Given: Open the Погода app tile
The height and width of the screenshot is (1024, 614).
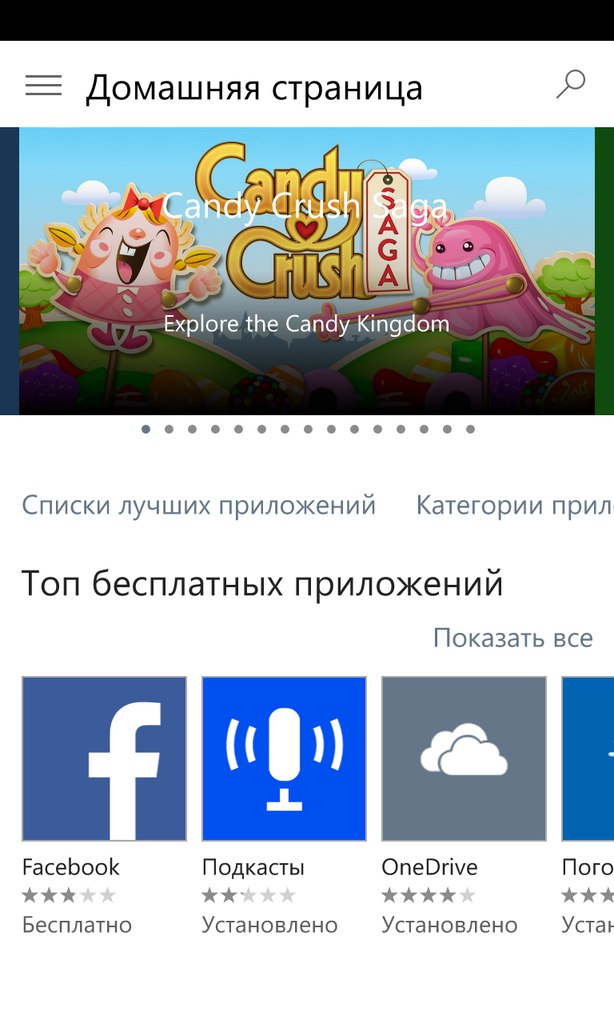Looking at the screenshot, I should [x=588, y=759].
